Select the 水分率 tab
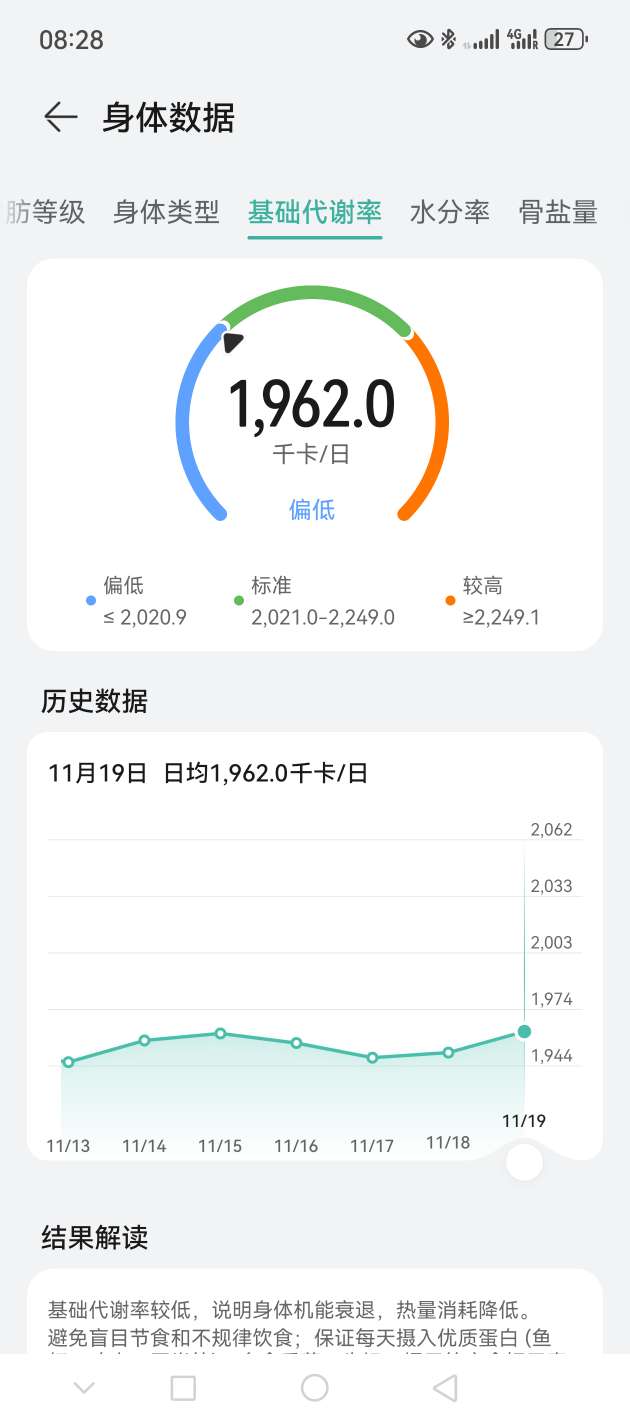Image resolution: width=630 pixels, height=1422 pixels. click(450, 212)
